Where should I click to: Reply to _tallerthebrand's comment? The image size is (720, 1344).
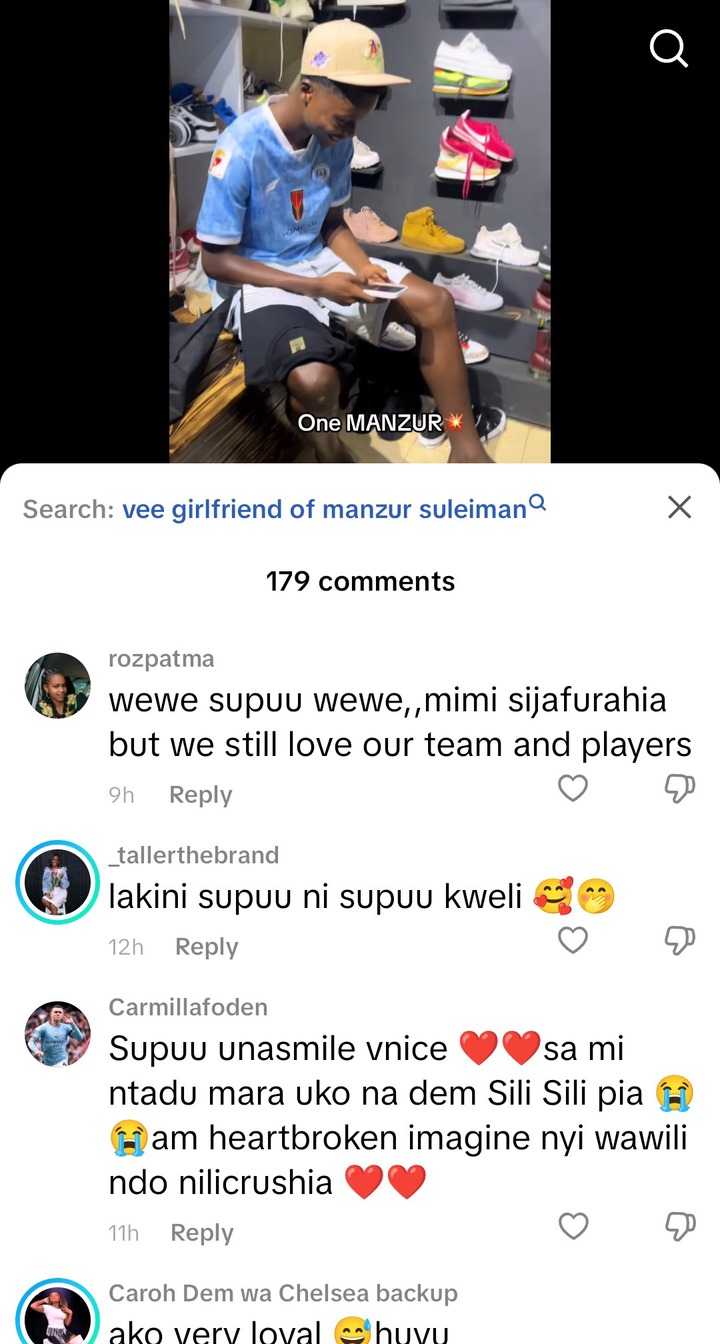click(206, 947)
